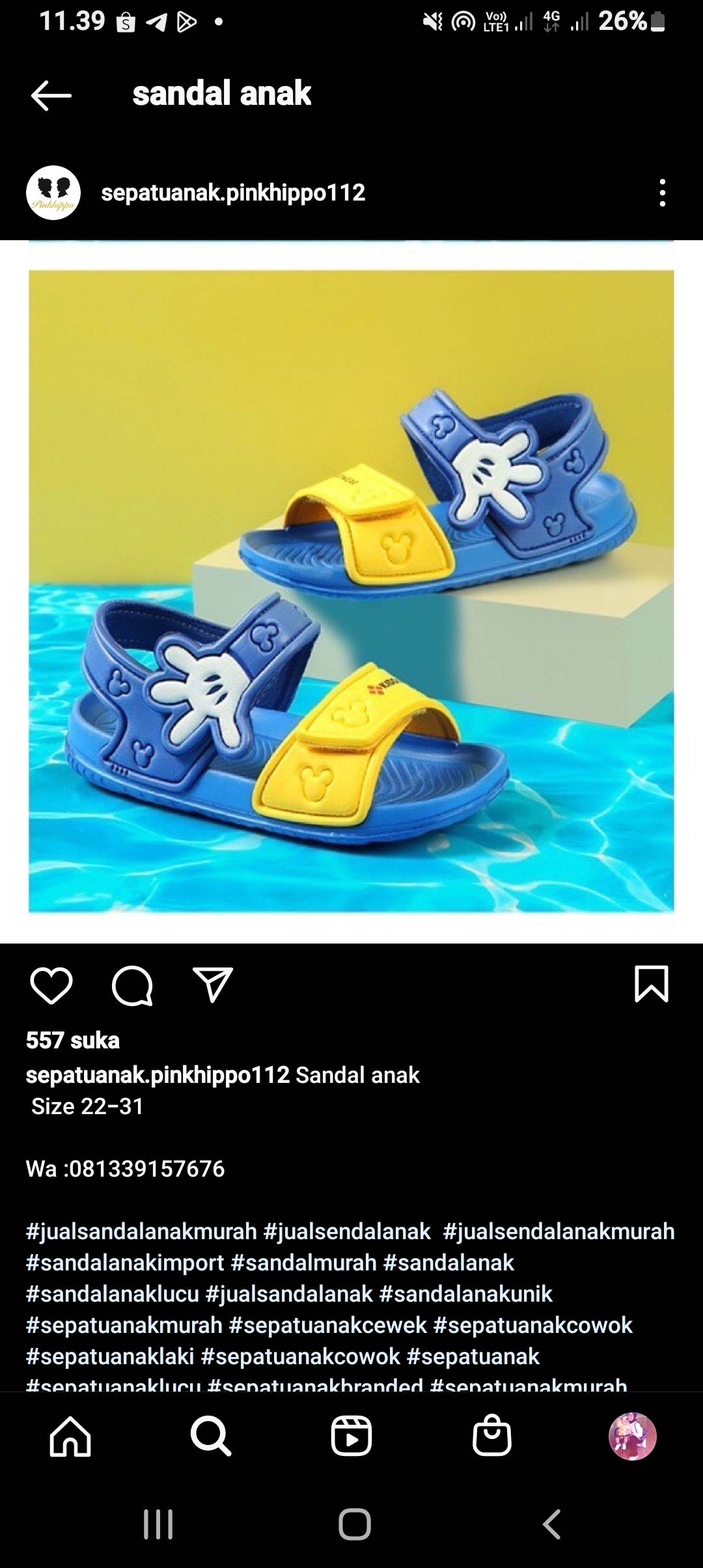The width and height of the screenshot is (703, 1568).
Task: Switch to the Reels tab
Action: 351,1436
